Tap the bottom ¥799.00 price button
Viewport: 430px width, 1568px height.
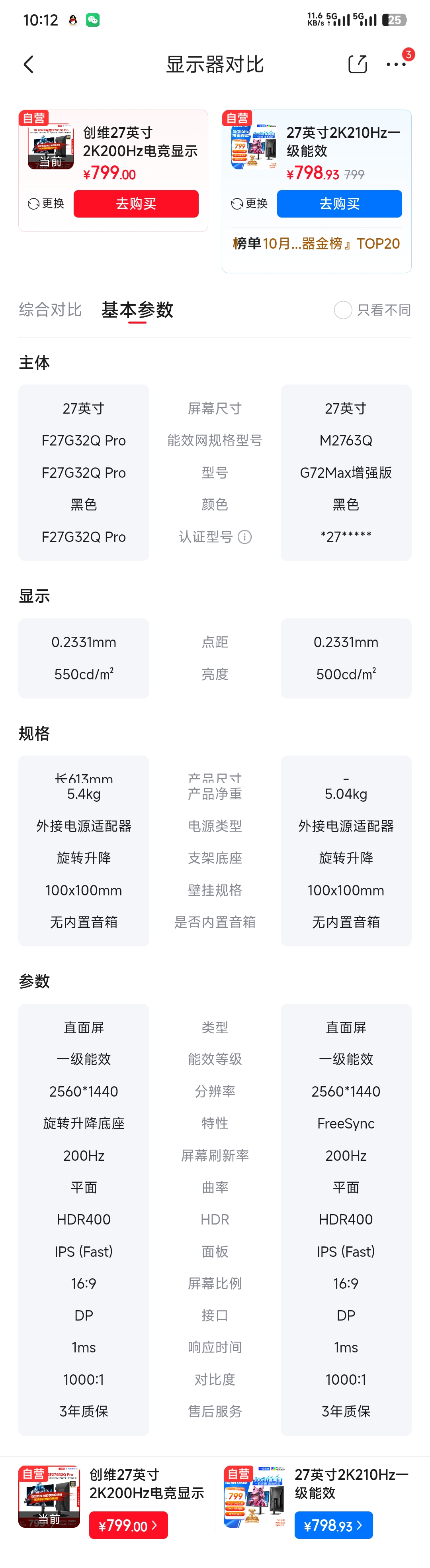pyautogui.click(x=128, y=1525)
